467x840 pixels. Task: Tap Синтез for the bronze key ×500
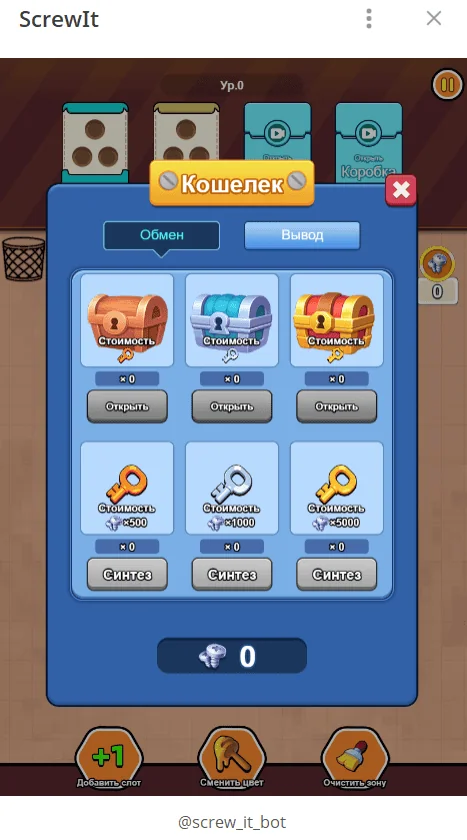coord(127,574)
